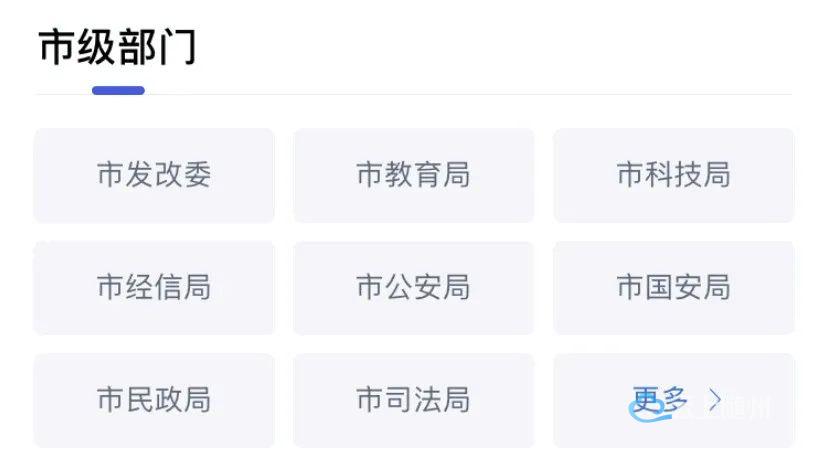Open 市经信局 department page
Viewport: 828px width, 462px height.
coord(154,288)
